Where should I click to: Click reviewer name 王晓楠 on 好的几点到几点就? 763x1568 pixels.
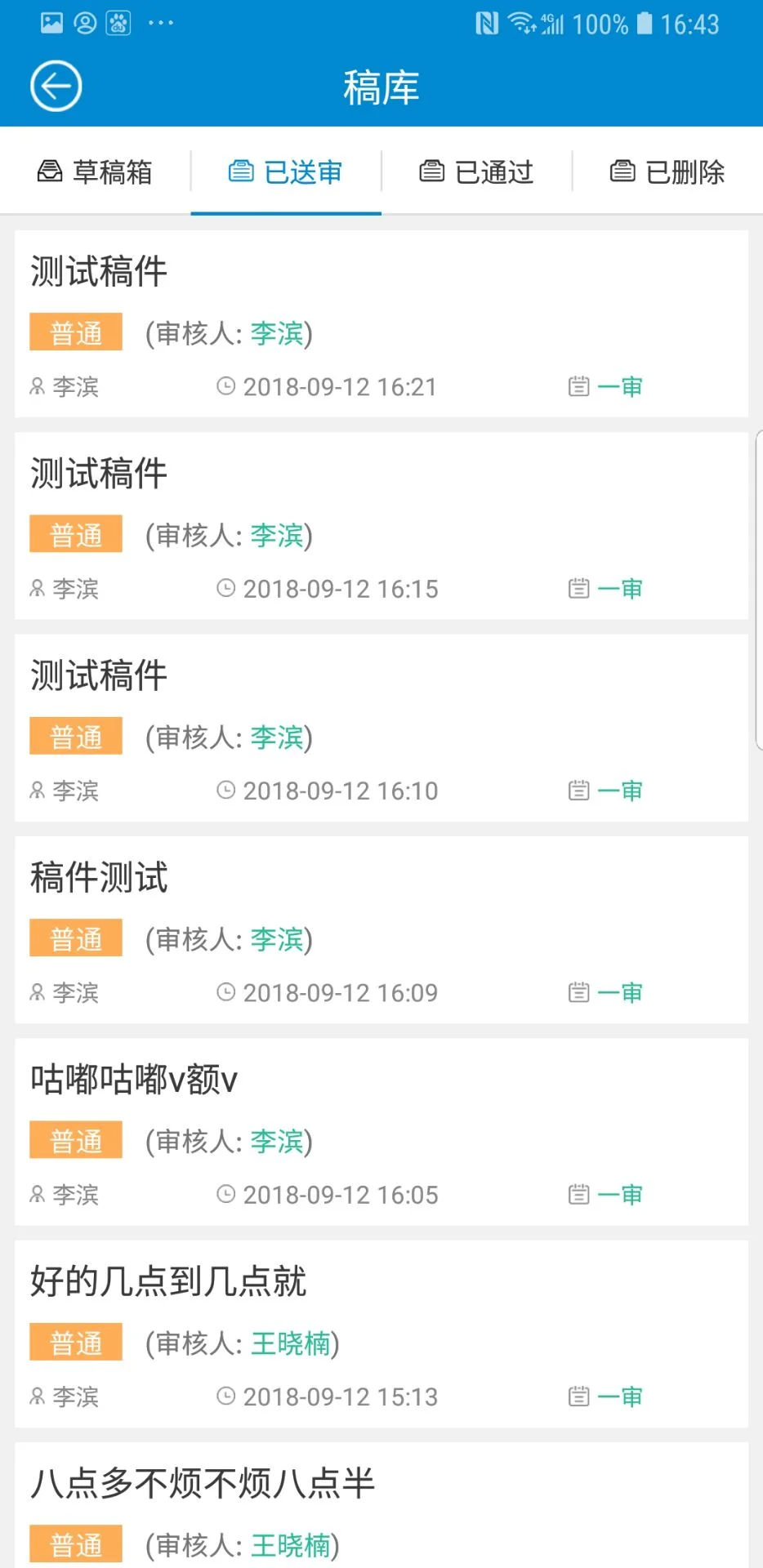292,1343
